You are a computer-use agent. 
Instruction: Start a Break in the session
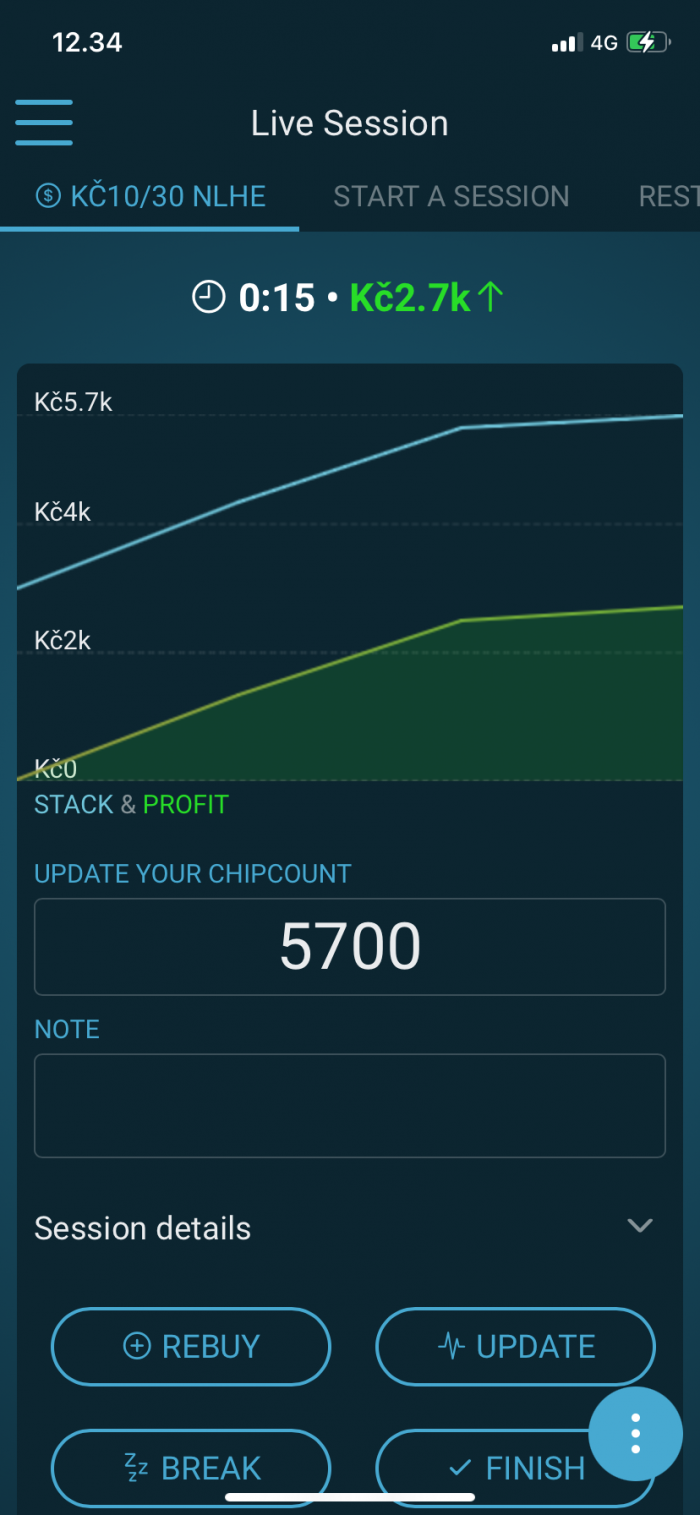point(191,1467)
